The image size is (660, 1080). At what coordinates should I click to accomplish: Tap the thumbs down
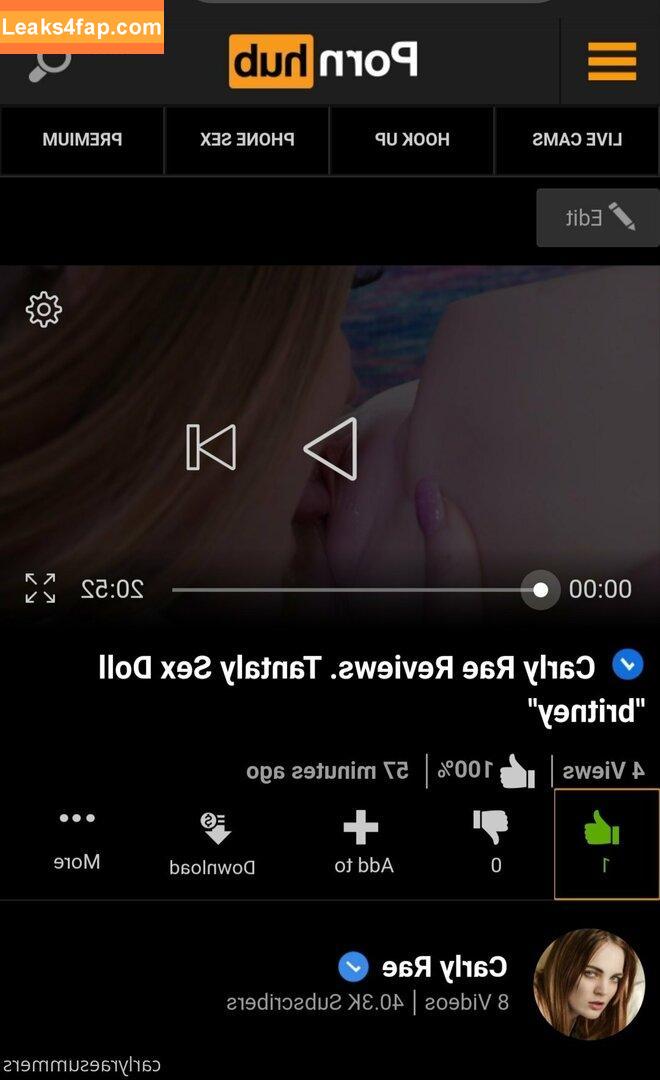pyautogui.click(x=492, y=842)
